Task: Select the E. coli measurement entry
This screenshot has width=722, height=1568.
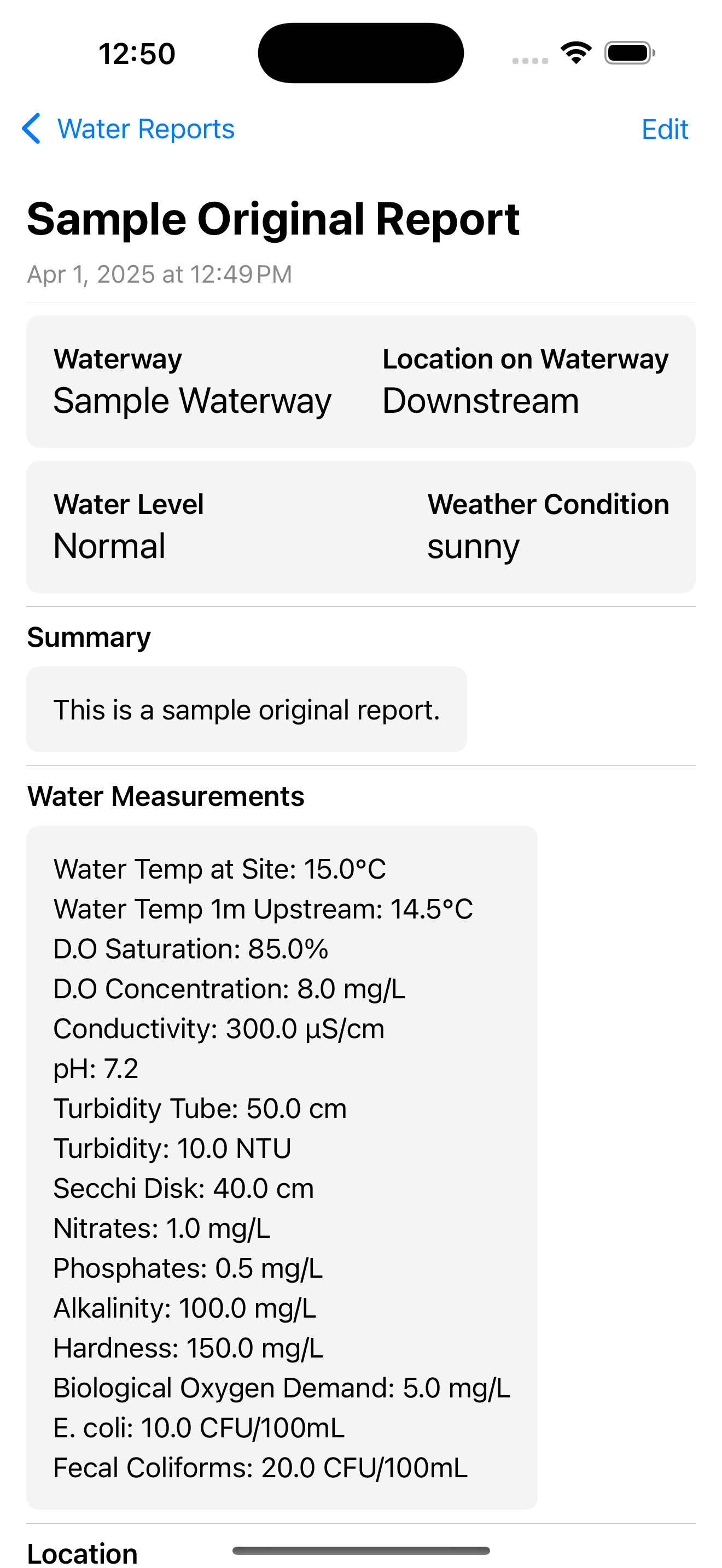Action: [x=199, y=1427]
